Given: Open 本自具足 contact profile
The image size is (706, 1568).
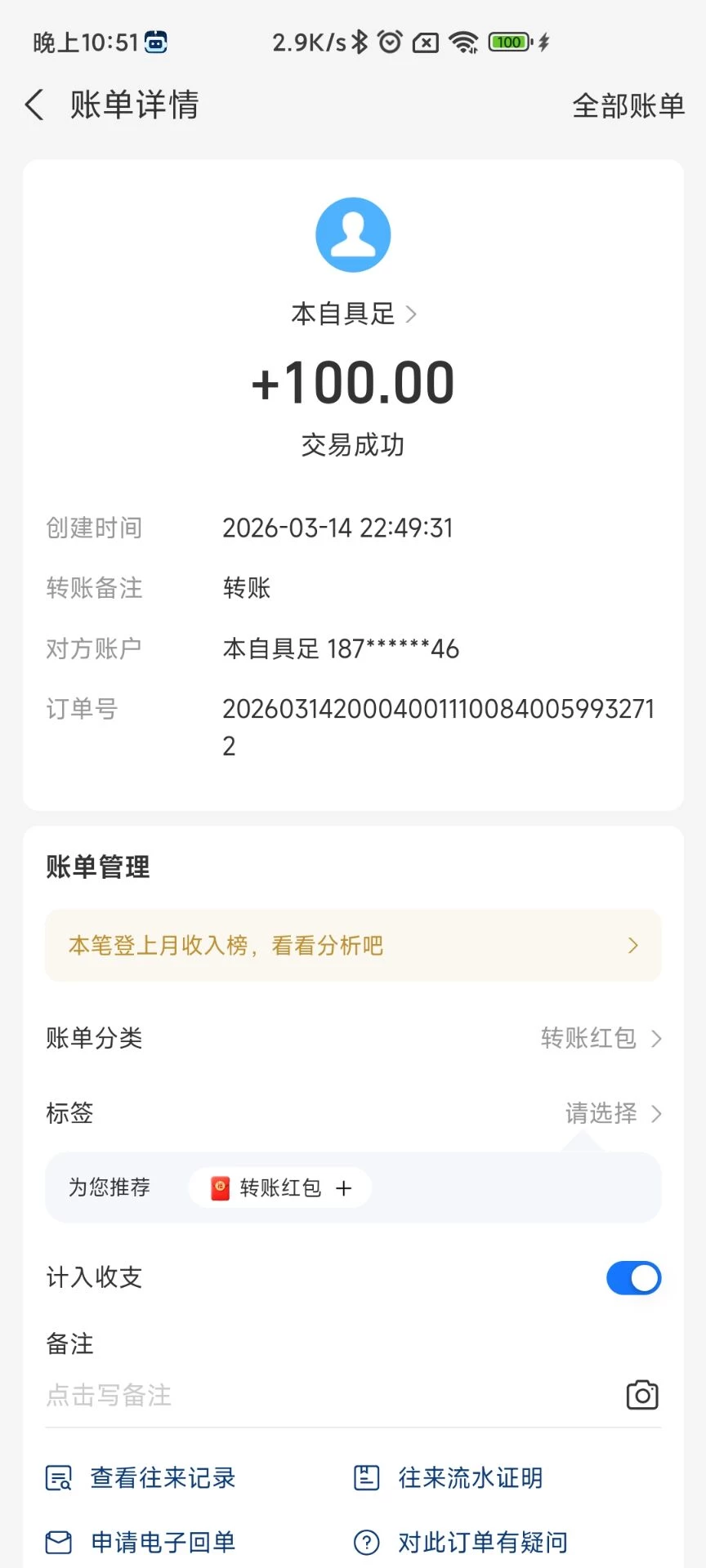Looking at the screenshot, I should (353, 314).
